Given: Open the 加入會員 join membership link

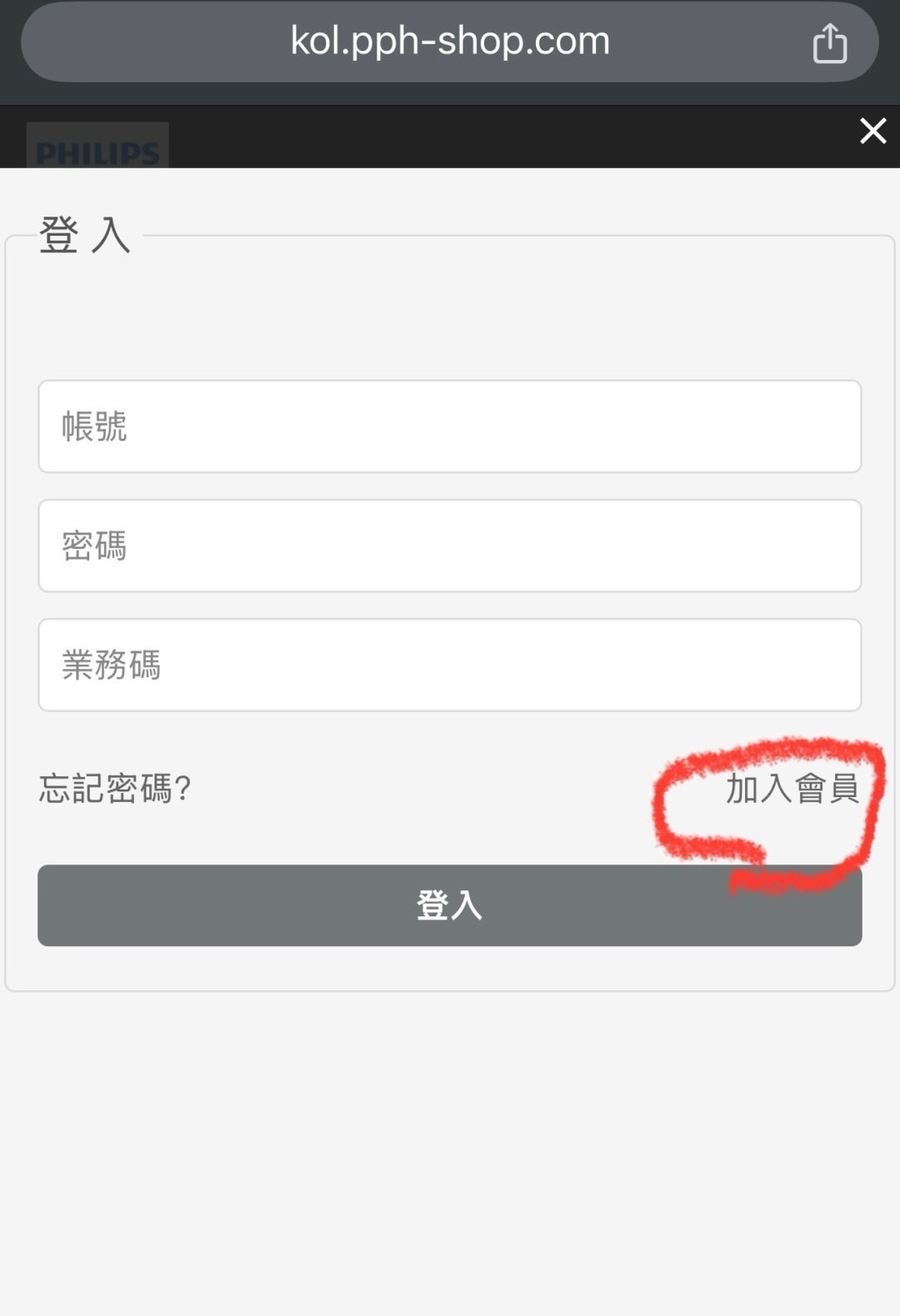Looking at the screenshot, I should pyautogui.click(x=792, y=788).
